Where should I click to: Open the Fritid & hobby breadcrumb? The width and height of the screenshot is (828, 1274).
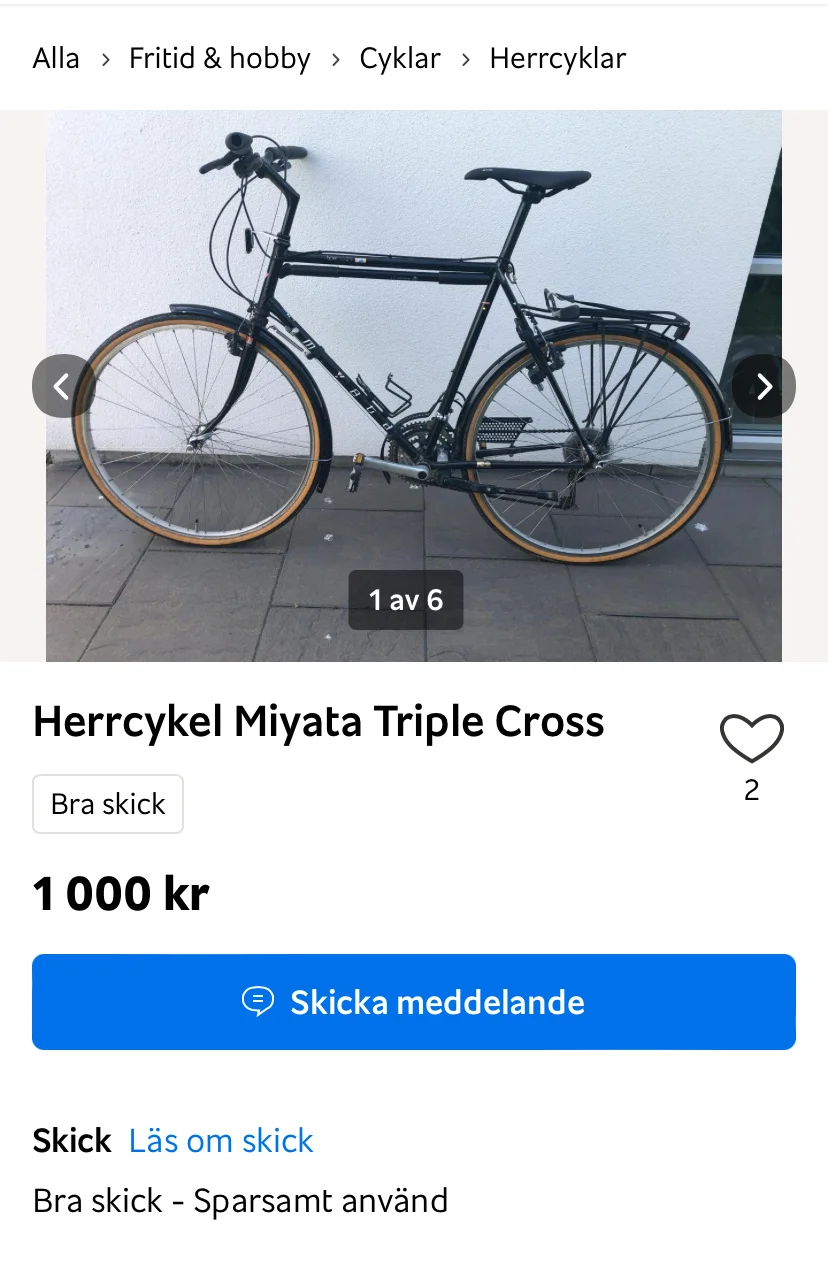tap(220, 58)
